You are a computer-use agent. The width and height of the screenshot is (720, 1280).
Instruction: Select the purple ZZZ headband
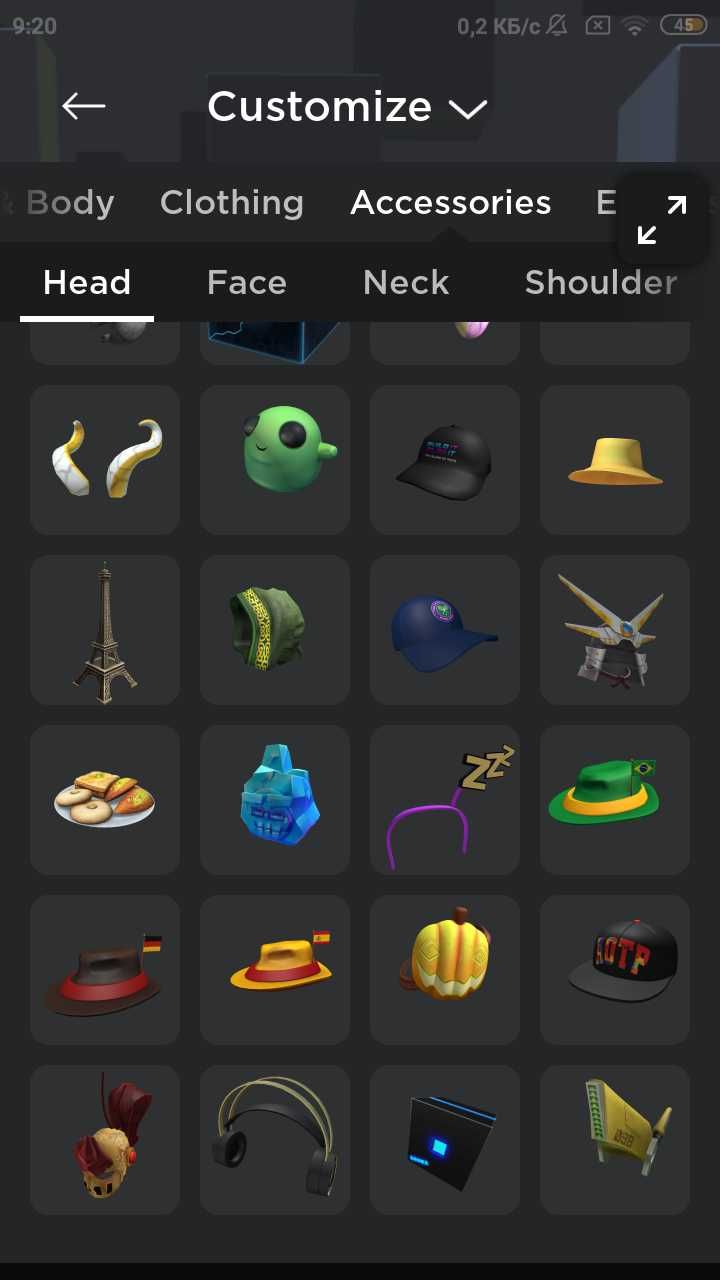click(x=445, y=800)
